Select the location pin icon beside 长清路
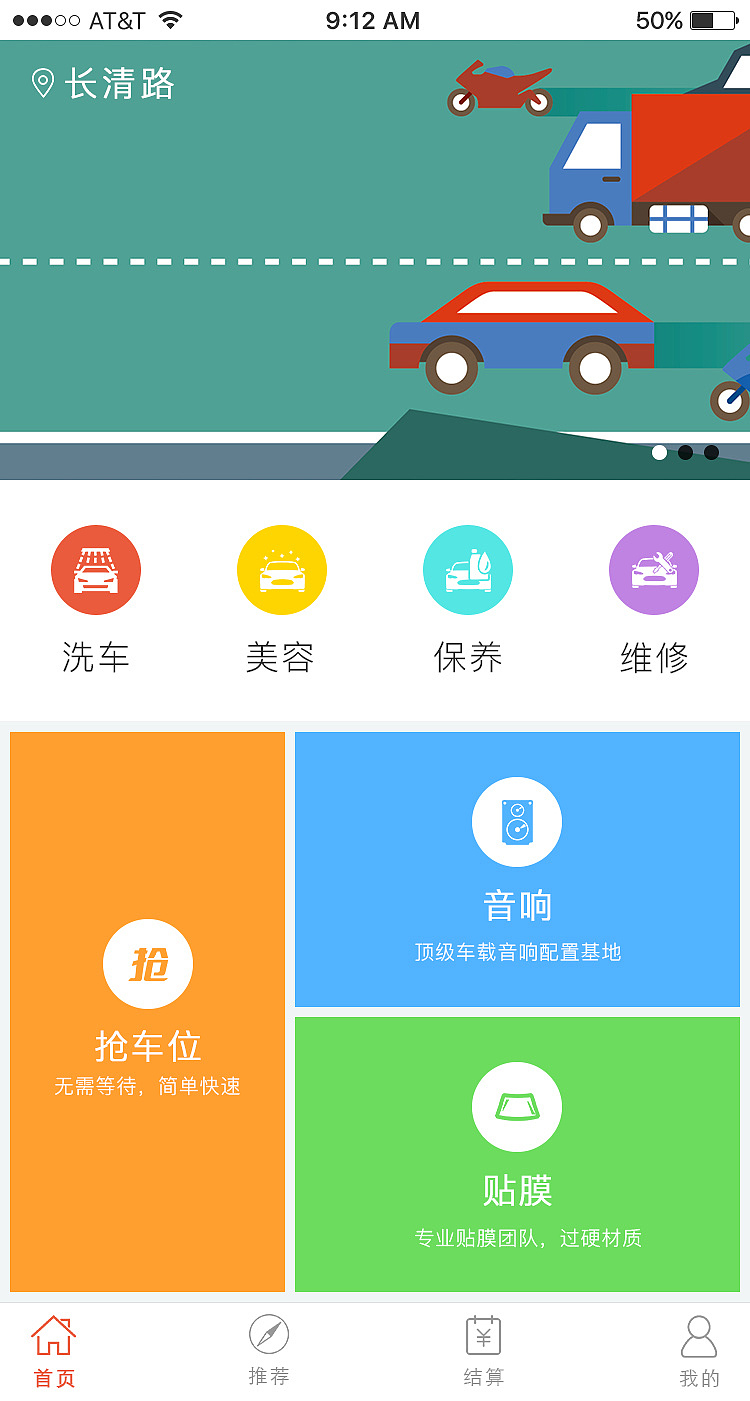This screenshot has width=750, height=1401. pos(41,85)
